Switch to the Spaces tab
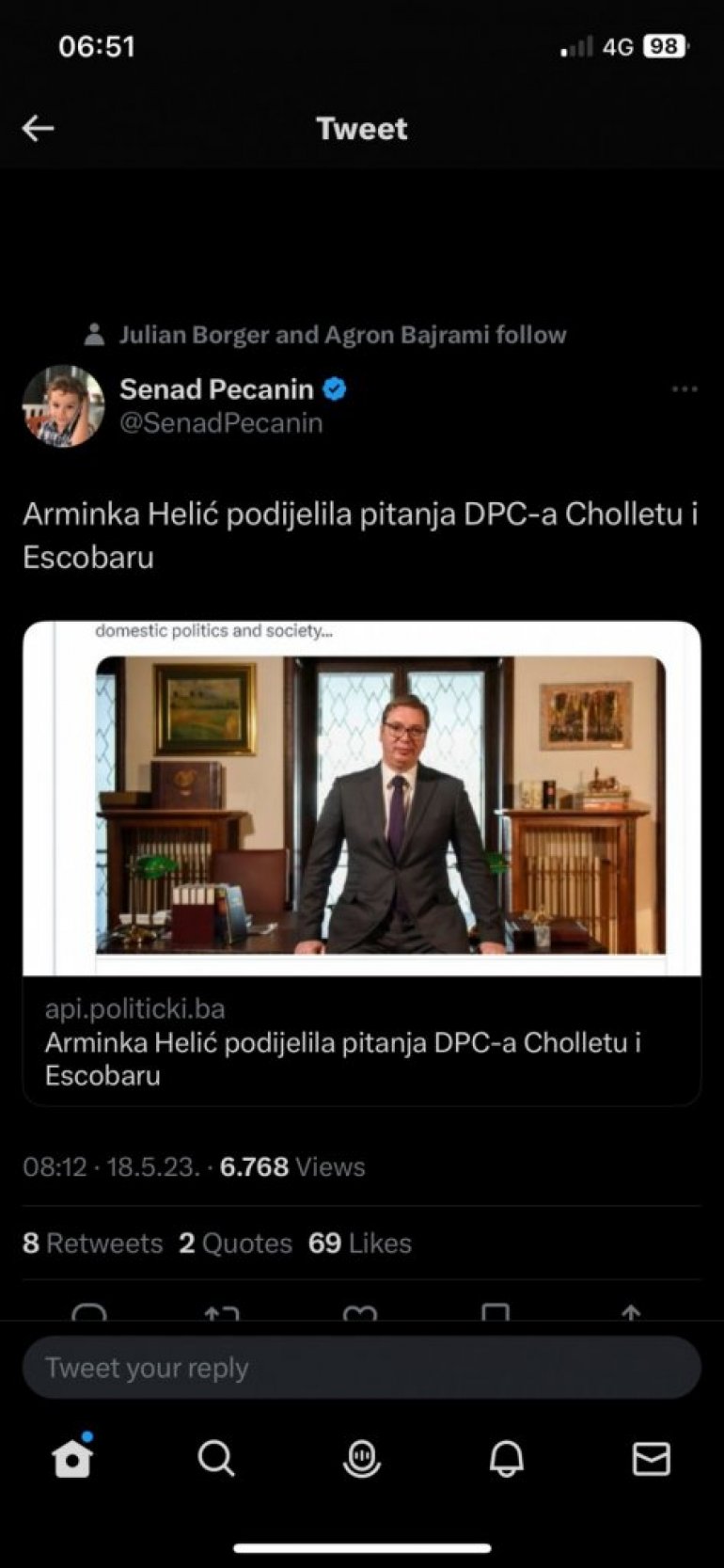 pyautogui.click(x=362, y=1459)
